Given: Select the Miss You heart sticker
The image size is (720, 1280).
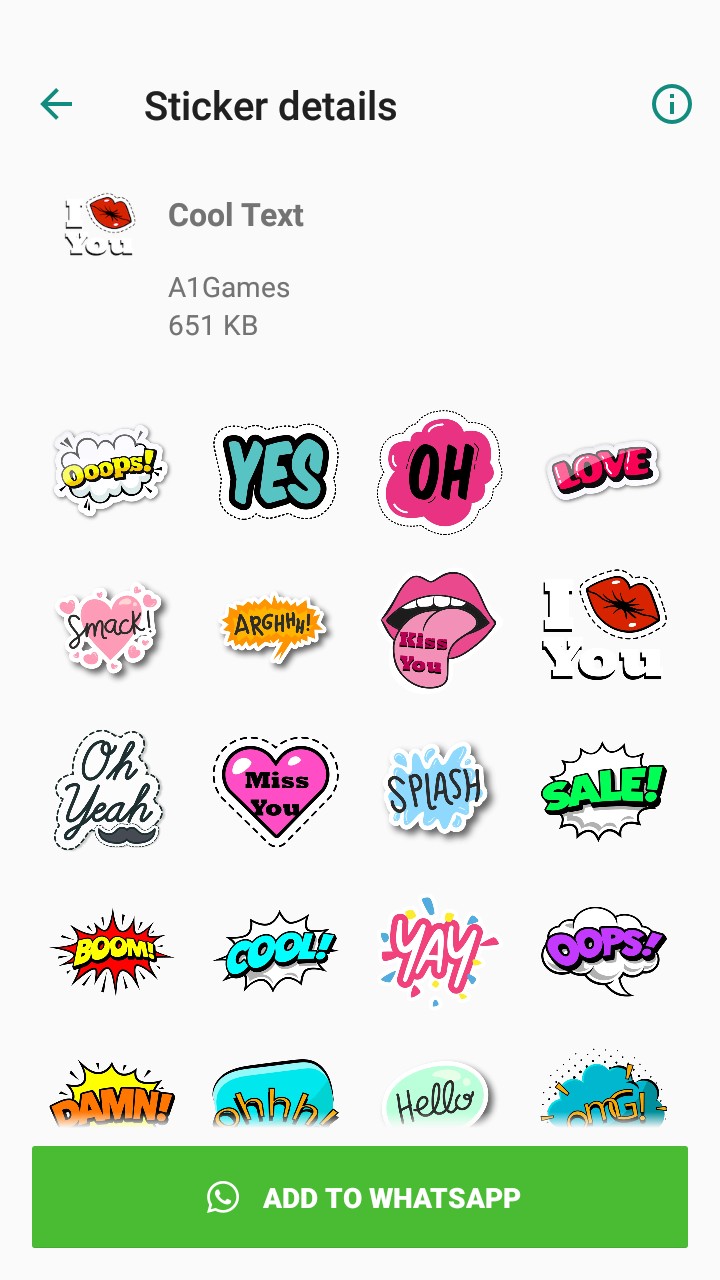Looking at the screenshot, I should 275,790.
